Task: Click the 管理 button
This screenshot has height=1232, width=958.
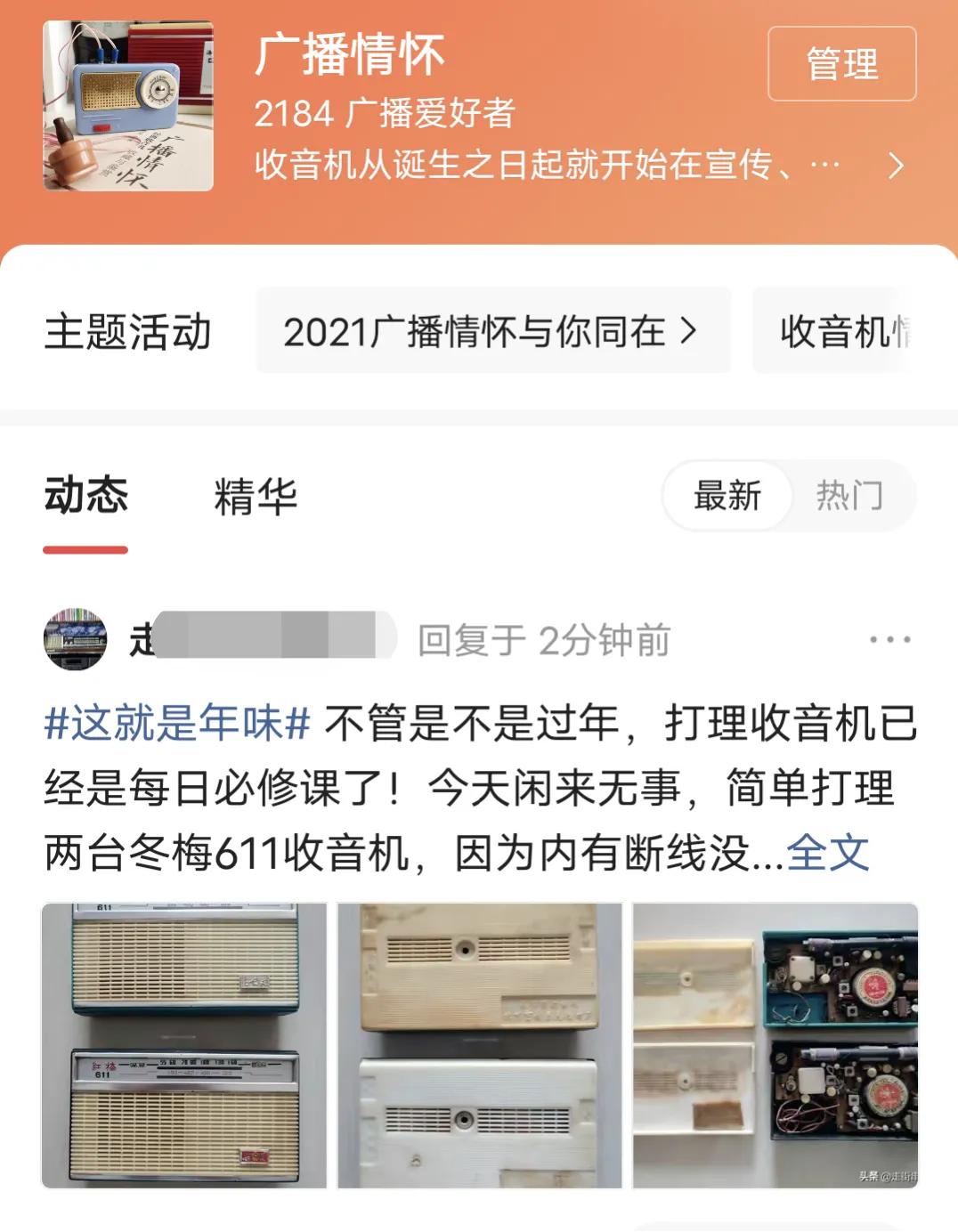Action: [x=840, y=64]
